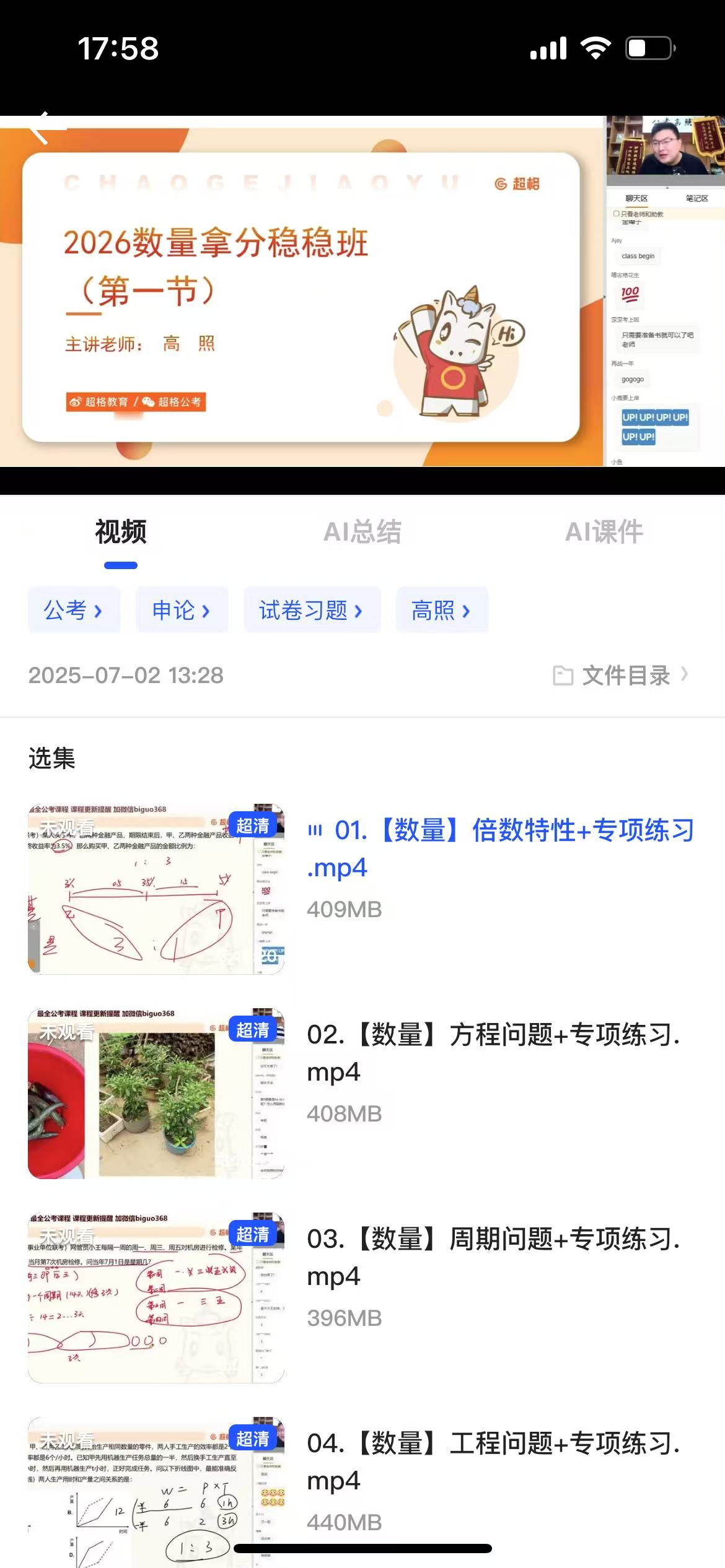Open the 试卷习题 chip
This screenshot has height=1568, width=725.
(311, 611)
